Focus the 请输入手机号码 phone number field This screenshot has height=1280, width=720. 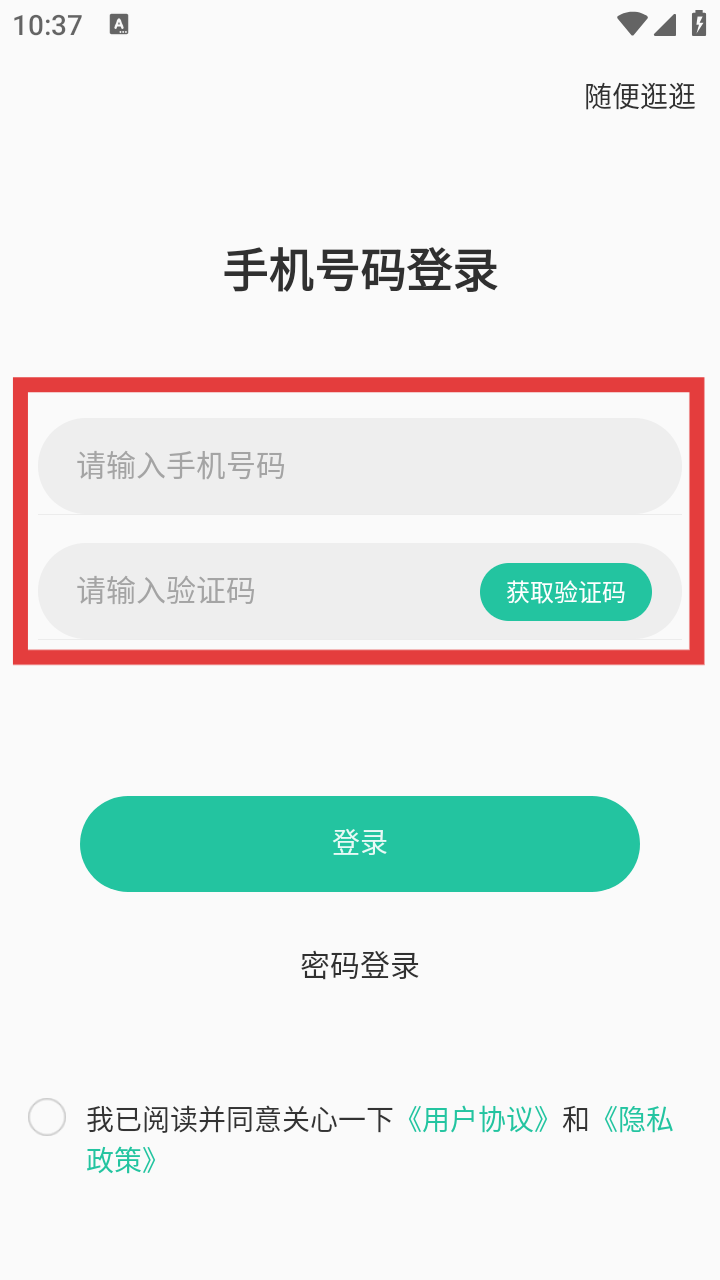360,466
